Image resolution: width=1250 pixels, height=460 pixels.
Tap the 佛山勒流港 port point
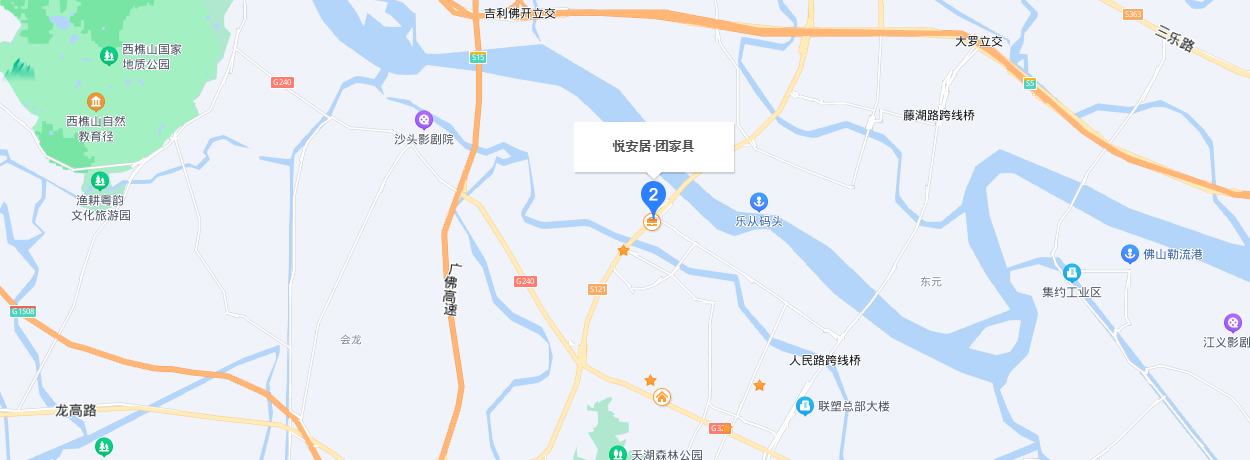click(1130, 254)
